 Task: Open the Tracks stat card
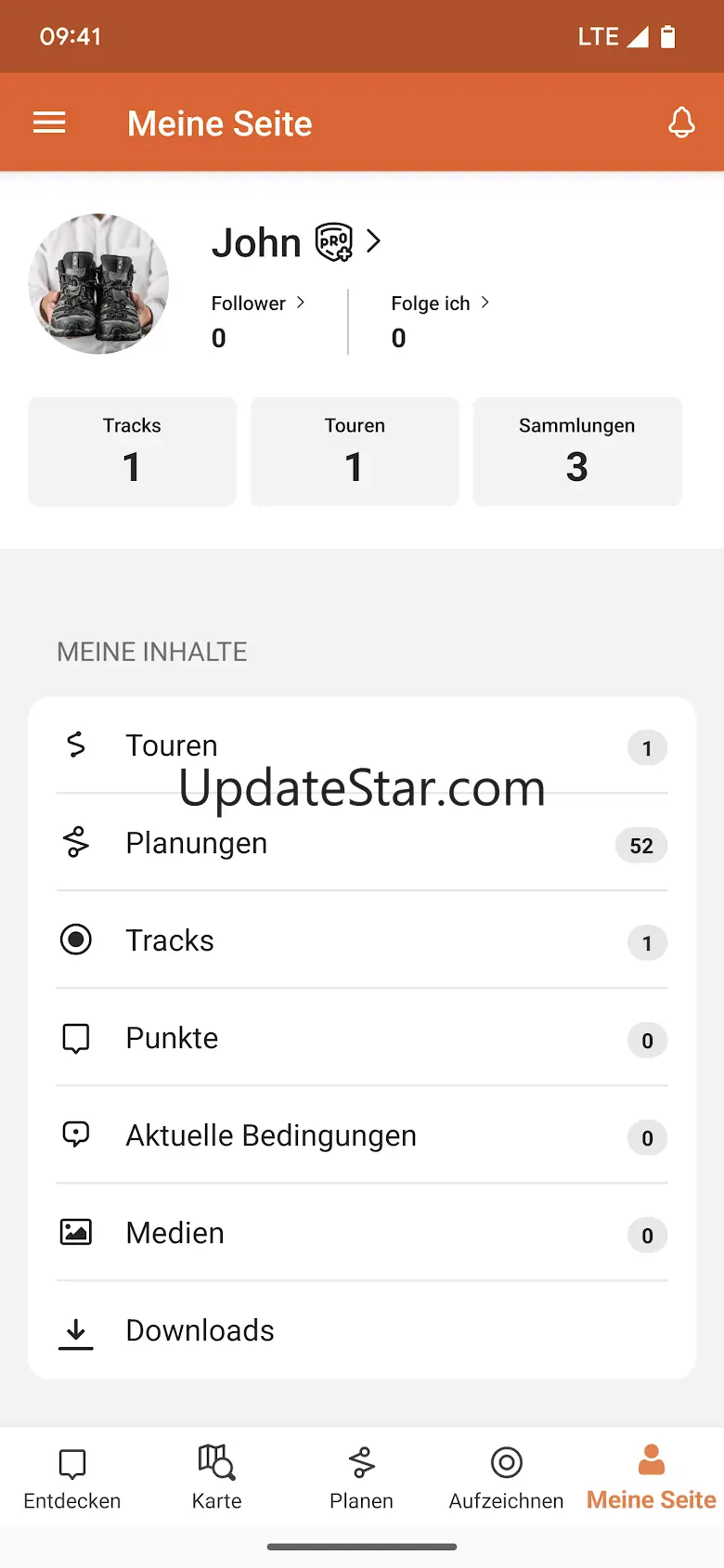click(132, 452)
